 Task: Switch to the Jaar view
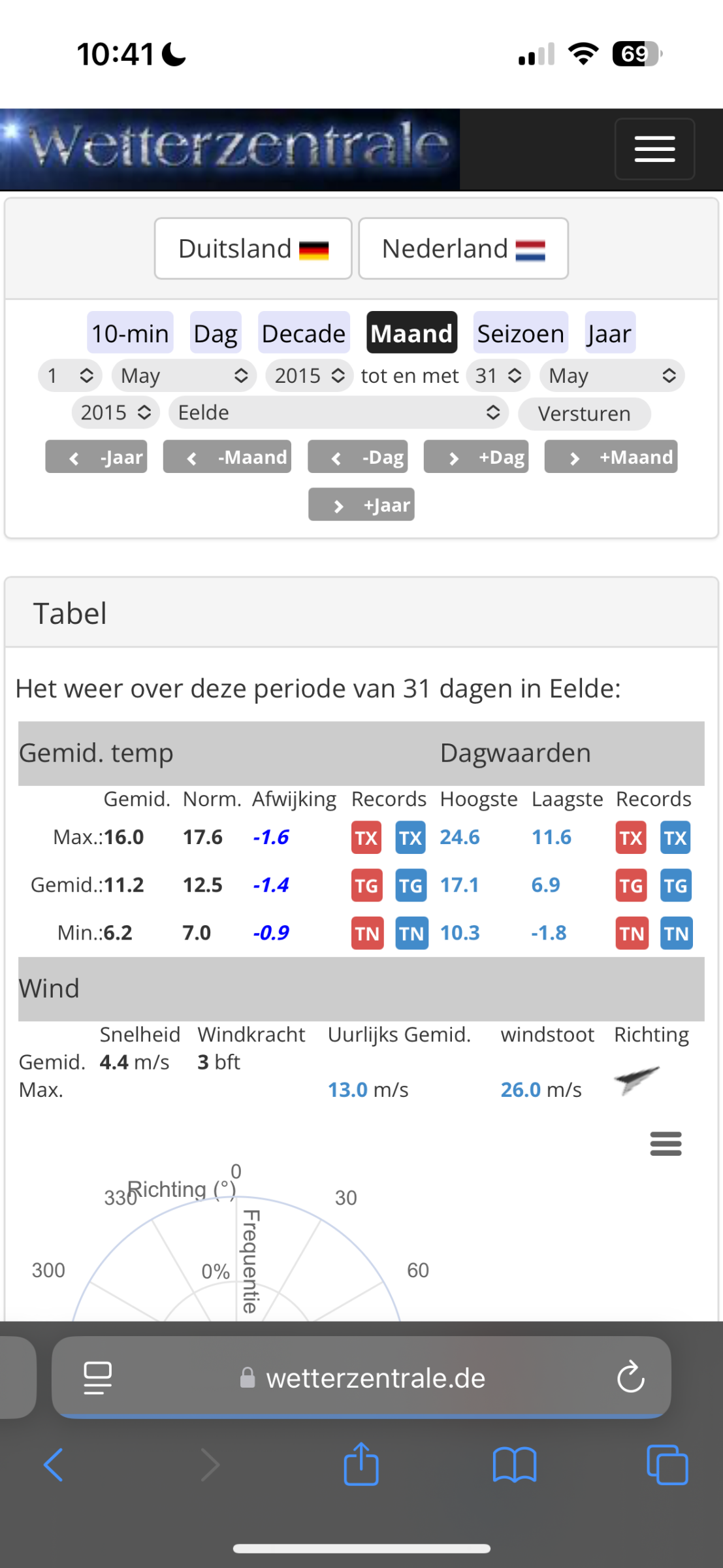[x=609, y=333]
